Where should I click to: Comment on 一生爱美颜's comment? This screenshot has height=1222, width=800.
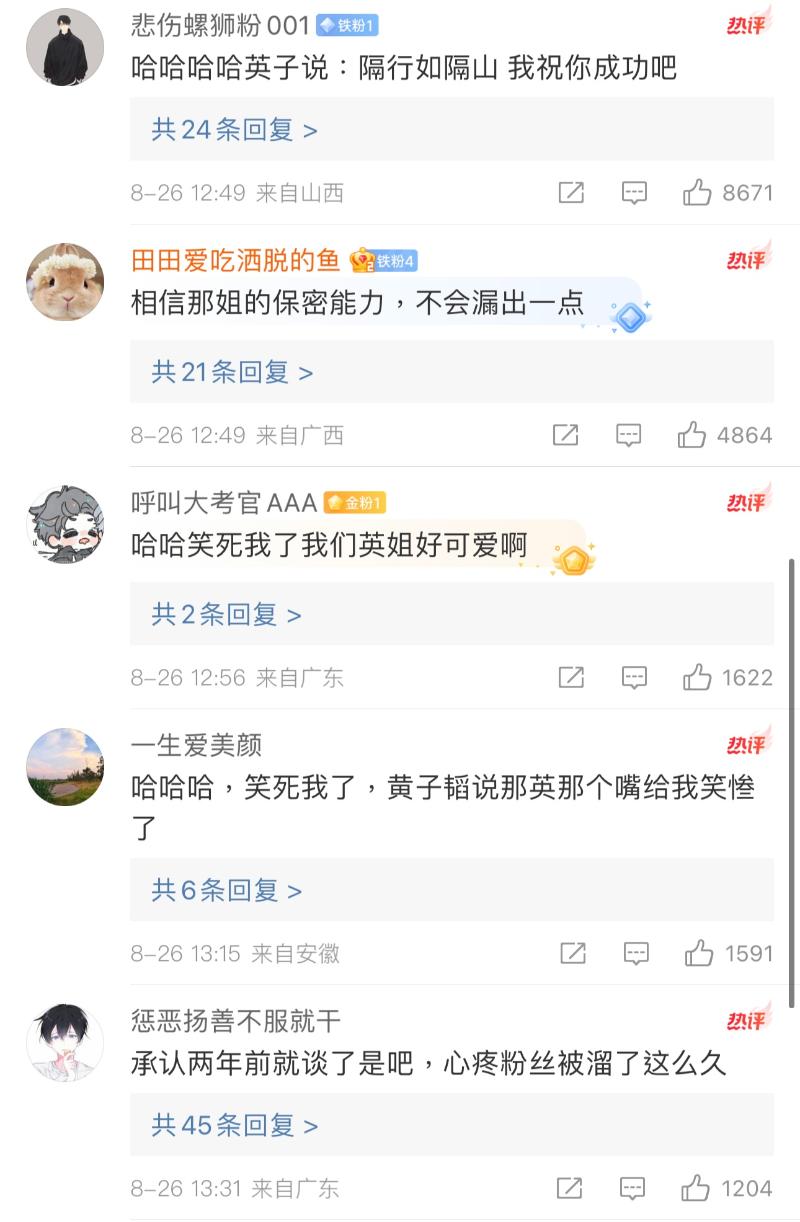(636, 954)
